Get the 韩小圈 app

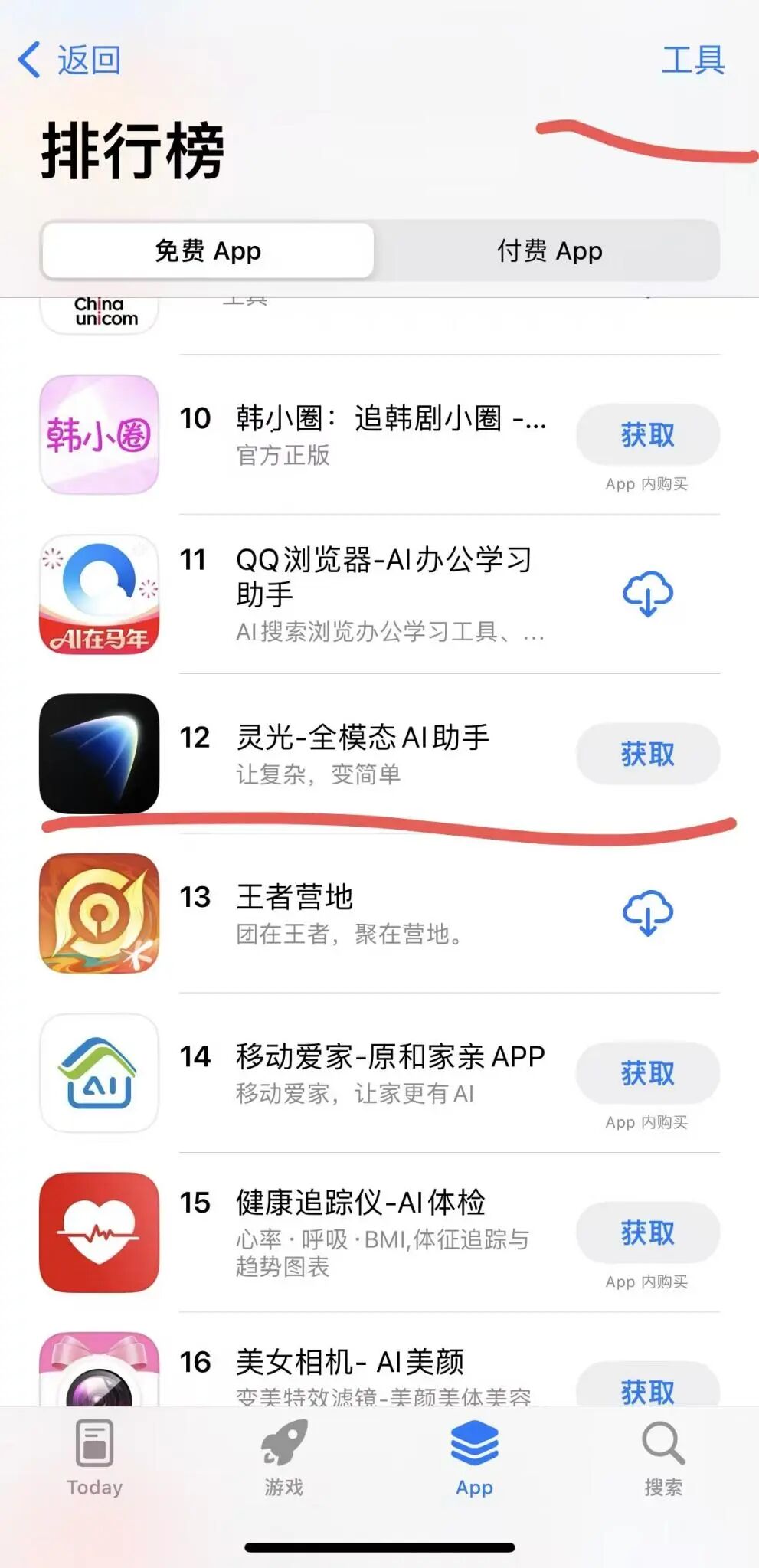pyautogui.click(x=647, y=435)
